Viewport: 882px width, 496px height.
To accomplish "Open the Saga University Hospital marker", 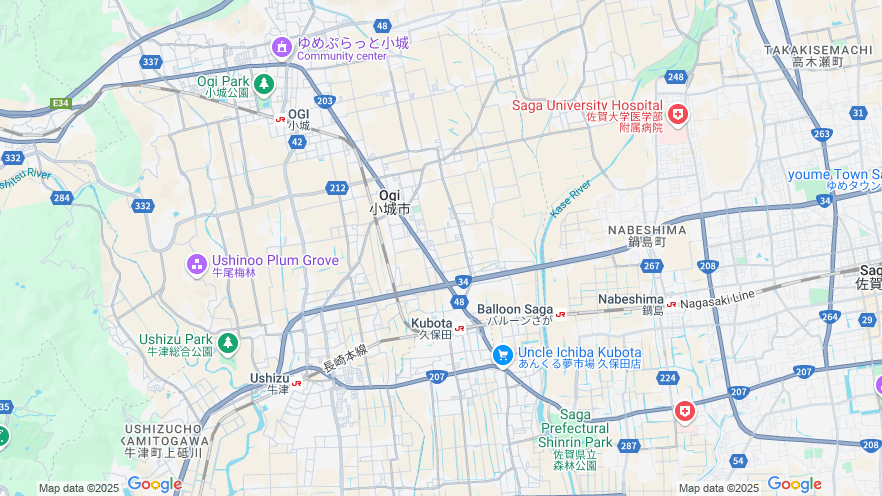I will 679,115.
